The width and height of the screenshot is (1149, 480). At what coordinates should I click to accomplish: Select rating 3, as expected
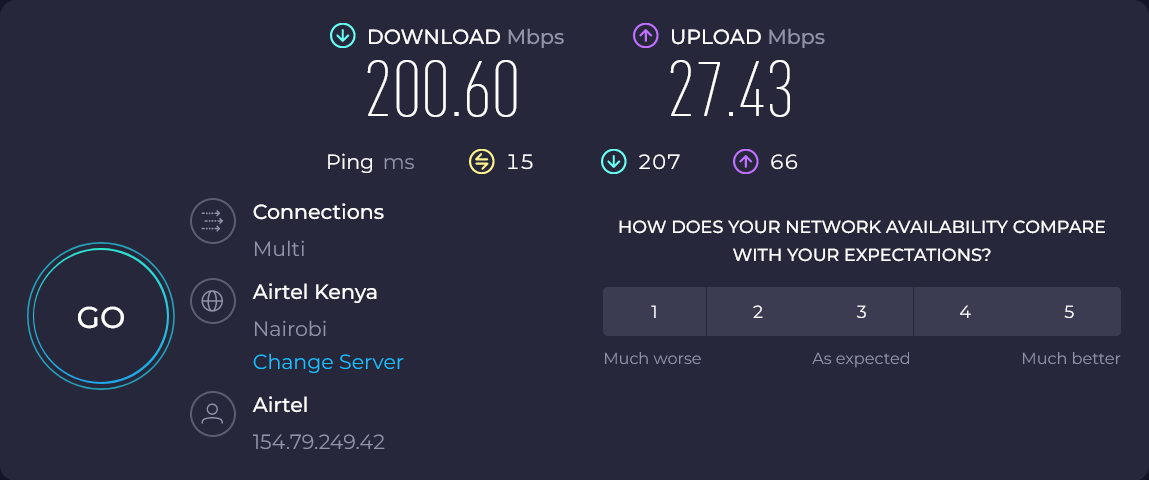click(861, 312)
